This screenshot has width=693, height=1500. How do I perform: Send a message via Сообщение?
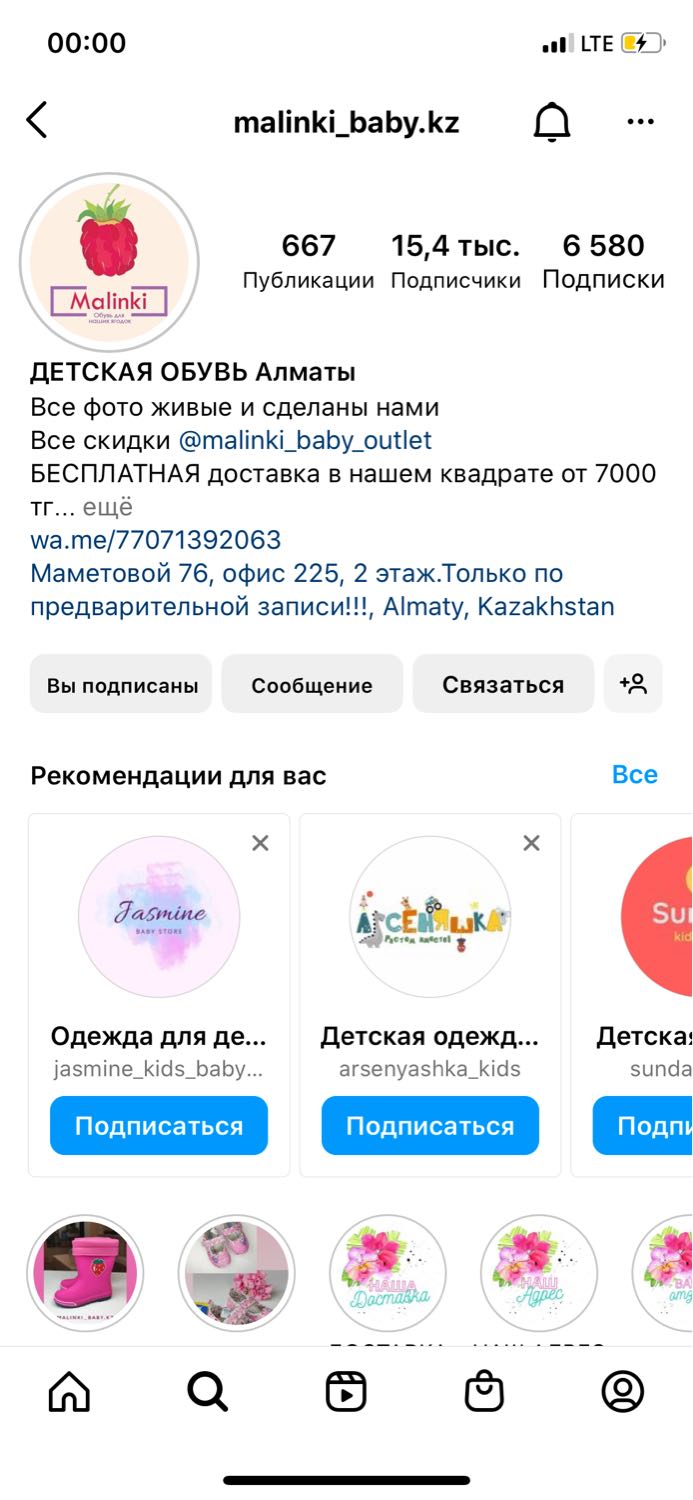(312, 685)
